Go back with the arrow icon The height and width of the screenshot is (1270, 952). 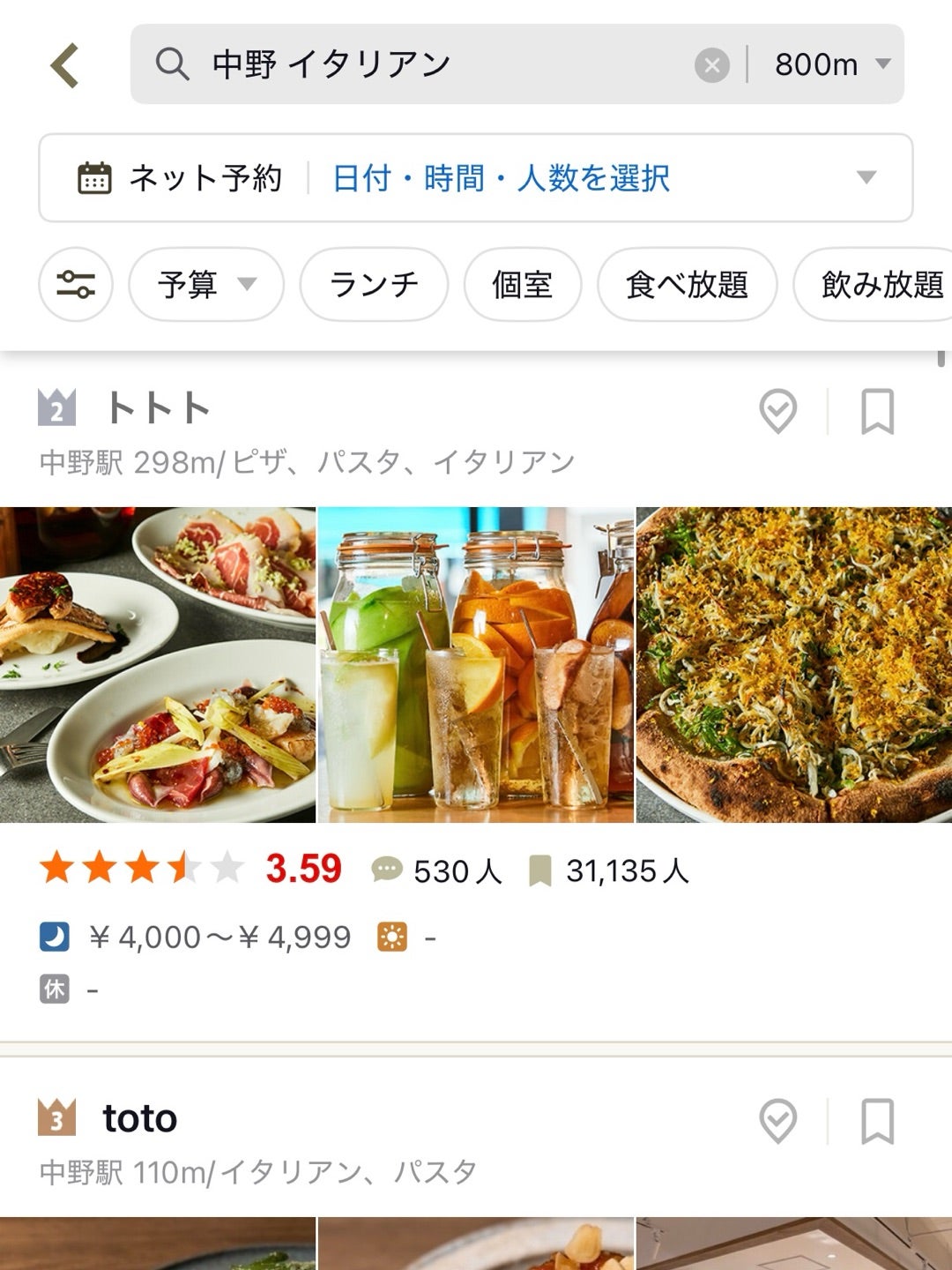point(65,65)
